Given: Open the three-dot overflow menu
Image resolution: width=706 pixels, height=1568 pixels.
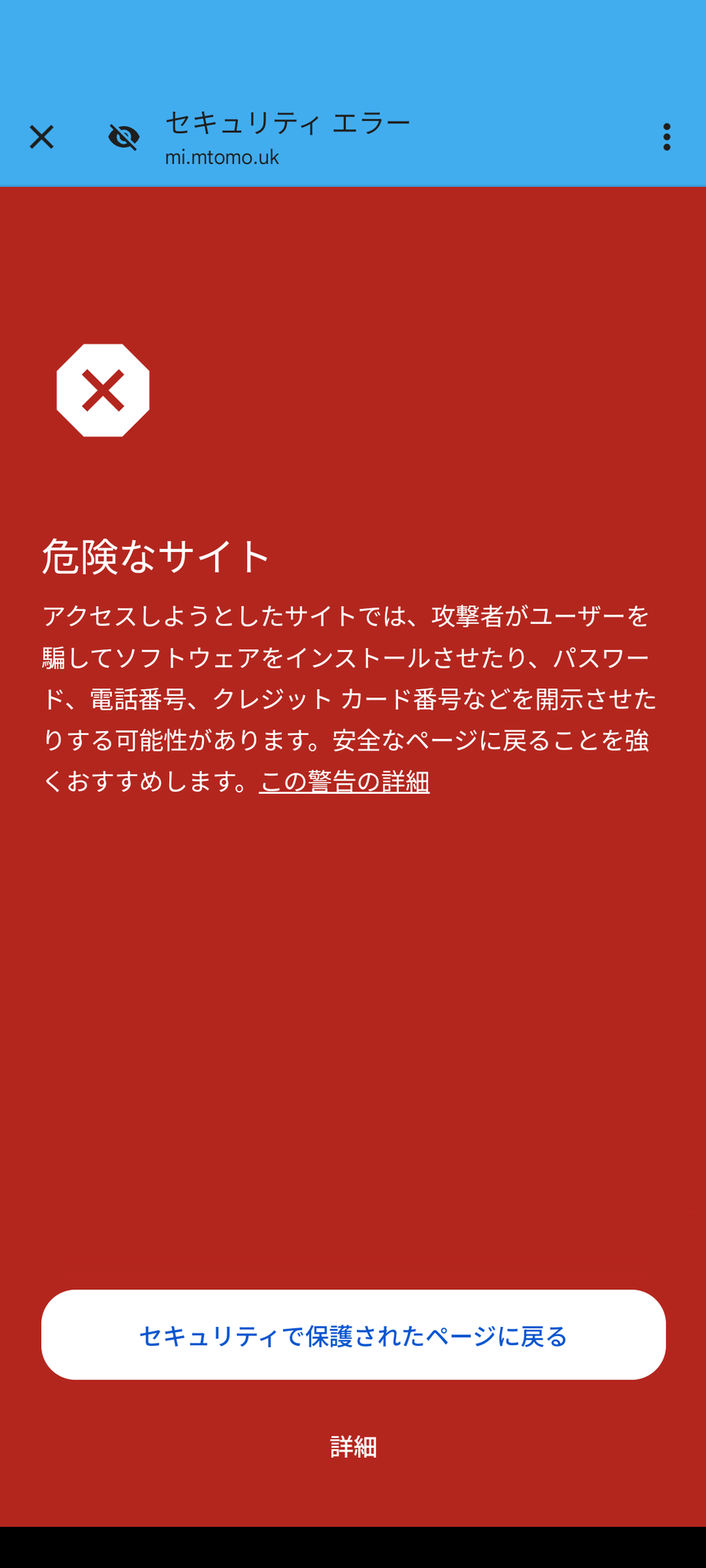Looking at the screenshot, I should [666, 137].
